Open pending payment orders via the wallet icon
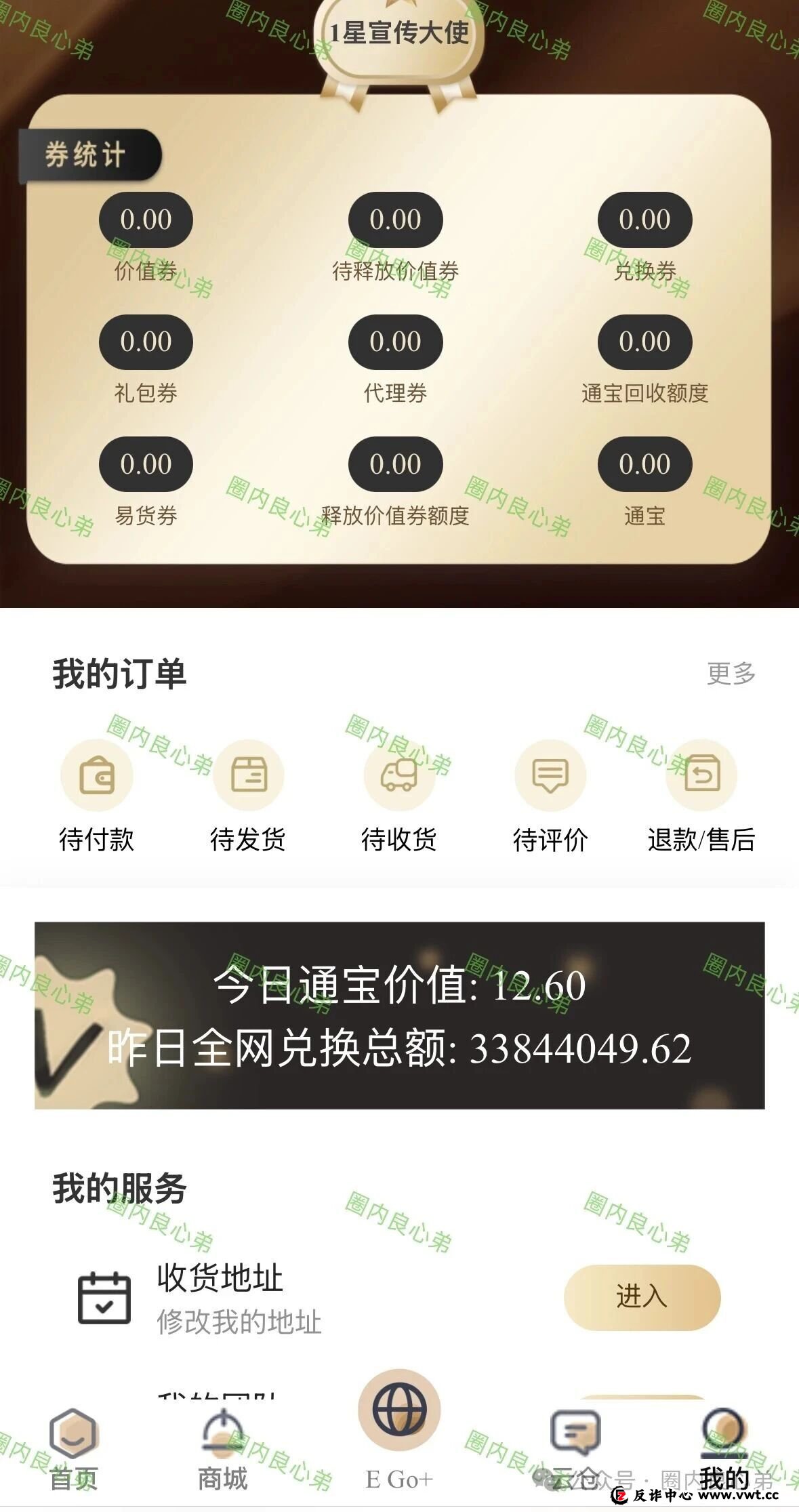Image resolution: width=799 pixels, height=1512 pixels. (96, 778)
